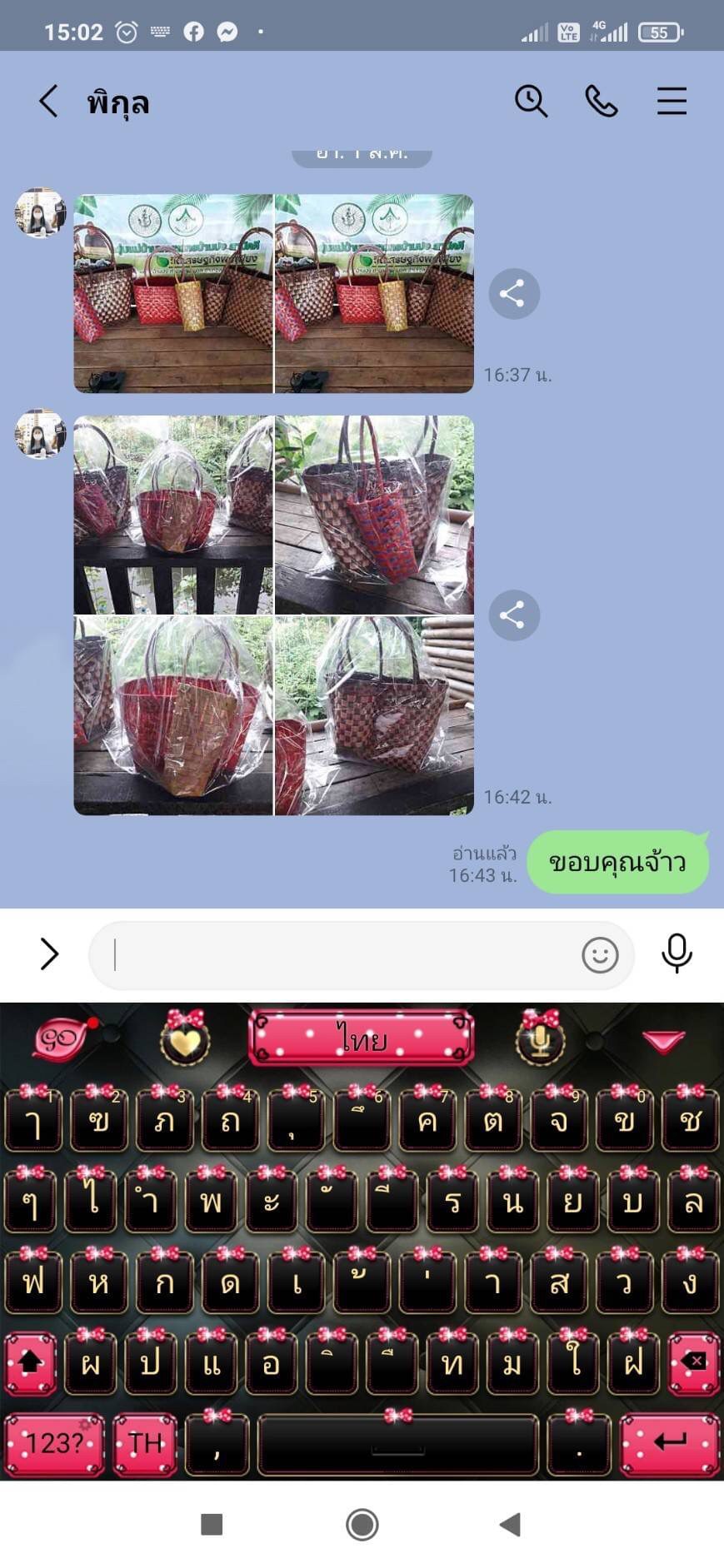This screenshot has height=1568, width=724.
Task: Hide the keyboard using the pink down arrow
Action: coord(663,1041)
